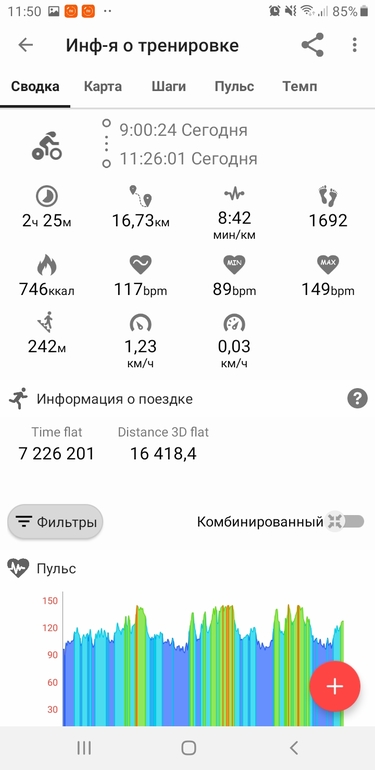Share this workout
The width and height of the screenshot is (375, 770).
click(x=313, y=45)
